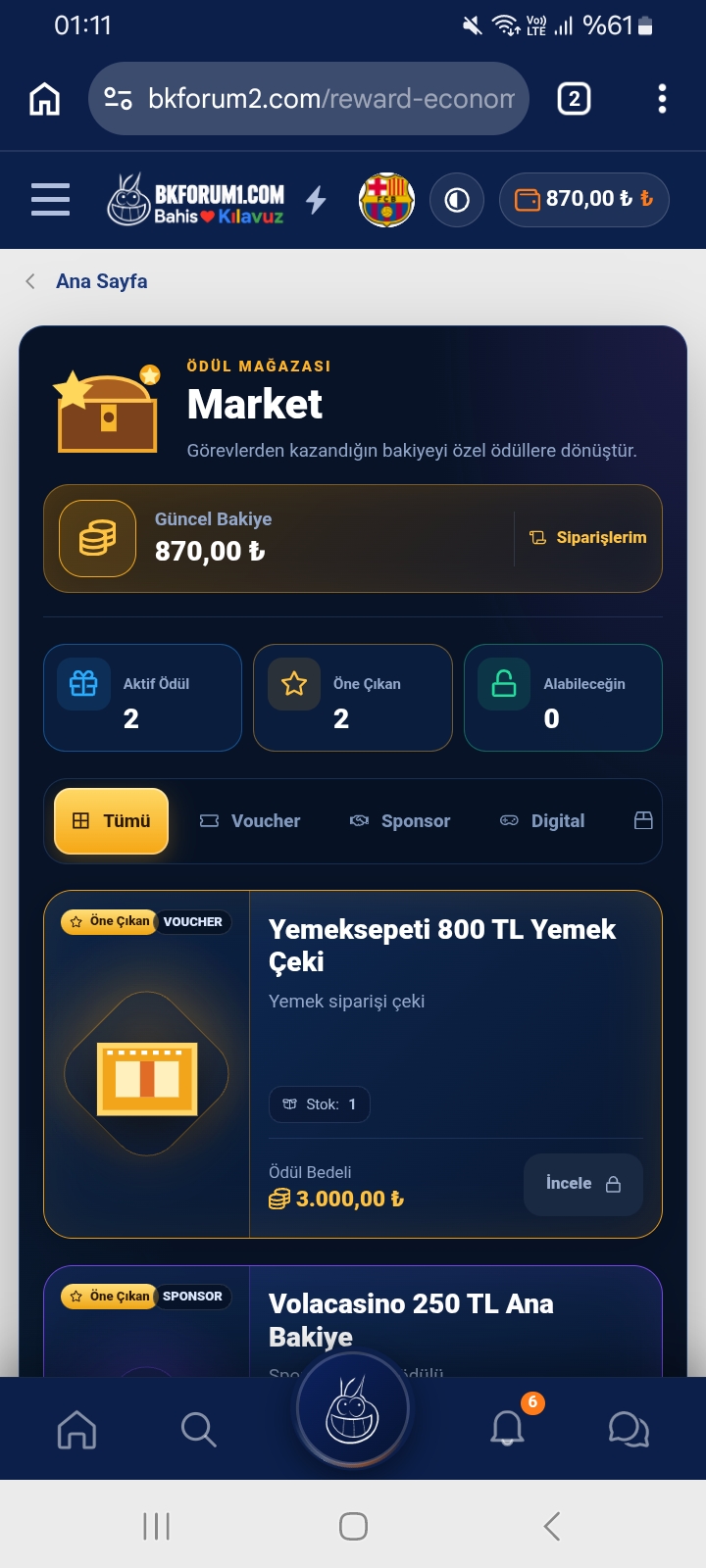This screenshot has width=706, height=1568.
Task: Tap the lightning bolt icon in header
Action: click(316, 200)
